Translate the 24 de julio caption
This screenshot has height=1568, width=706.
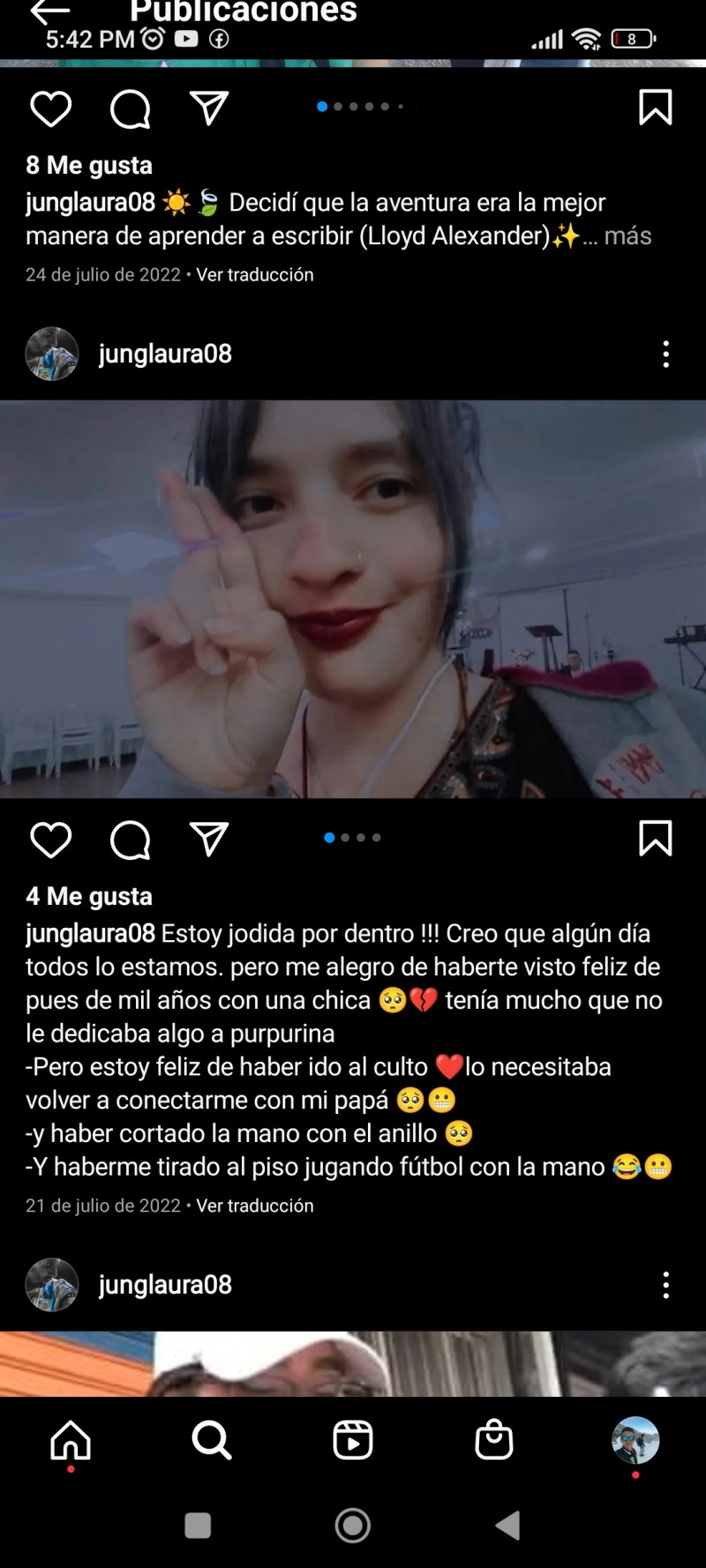click(255, 275)
